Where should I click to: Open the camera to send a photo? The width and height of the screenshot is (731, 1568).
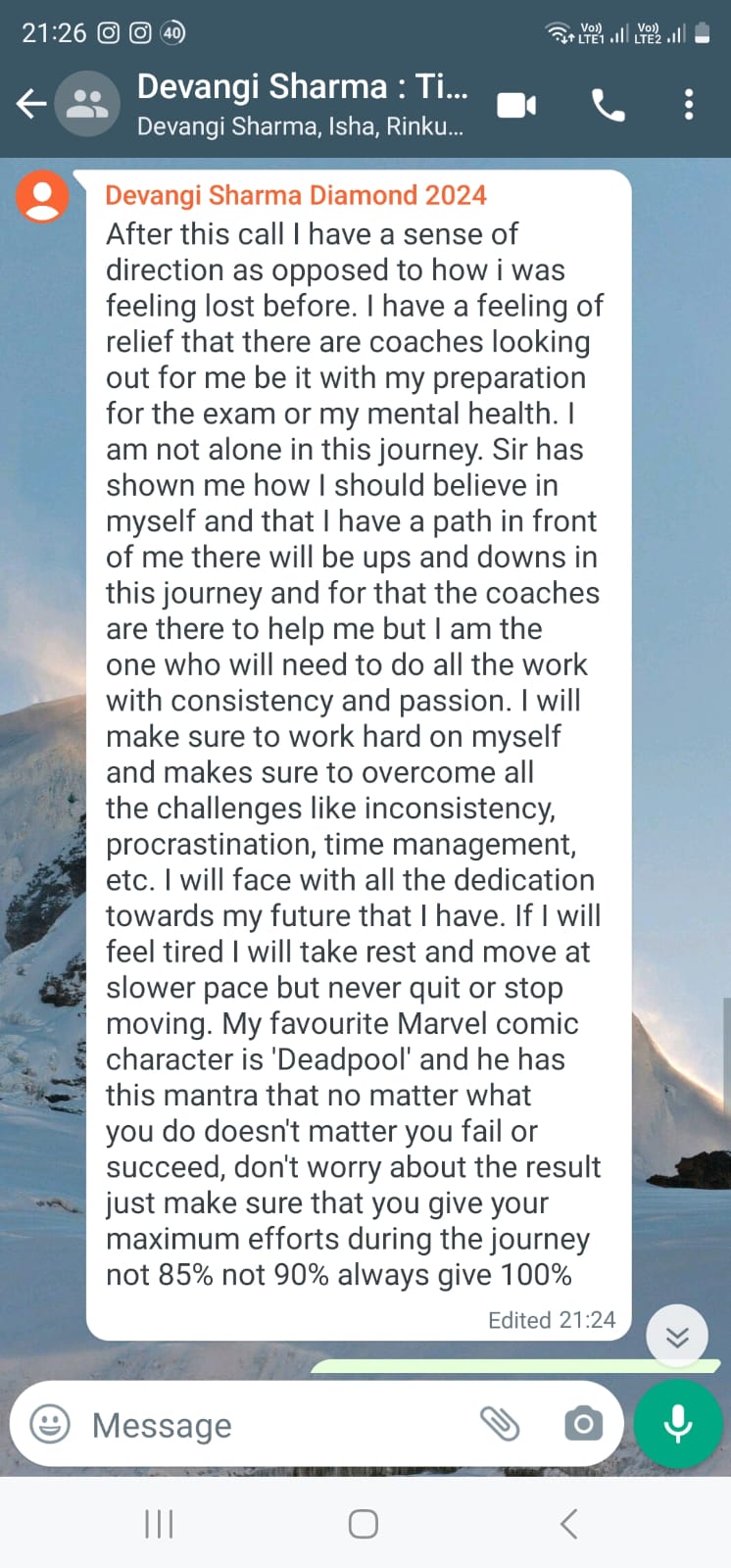(583, 1424)
